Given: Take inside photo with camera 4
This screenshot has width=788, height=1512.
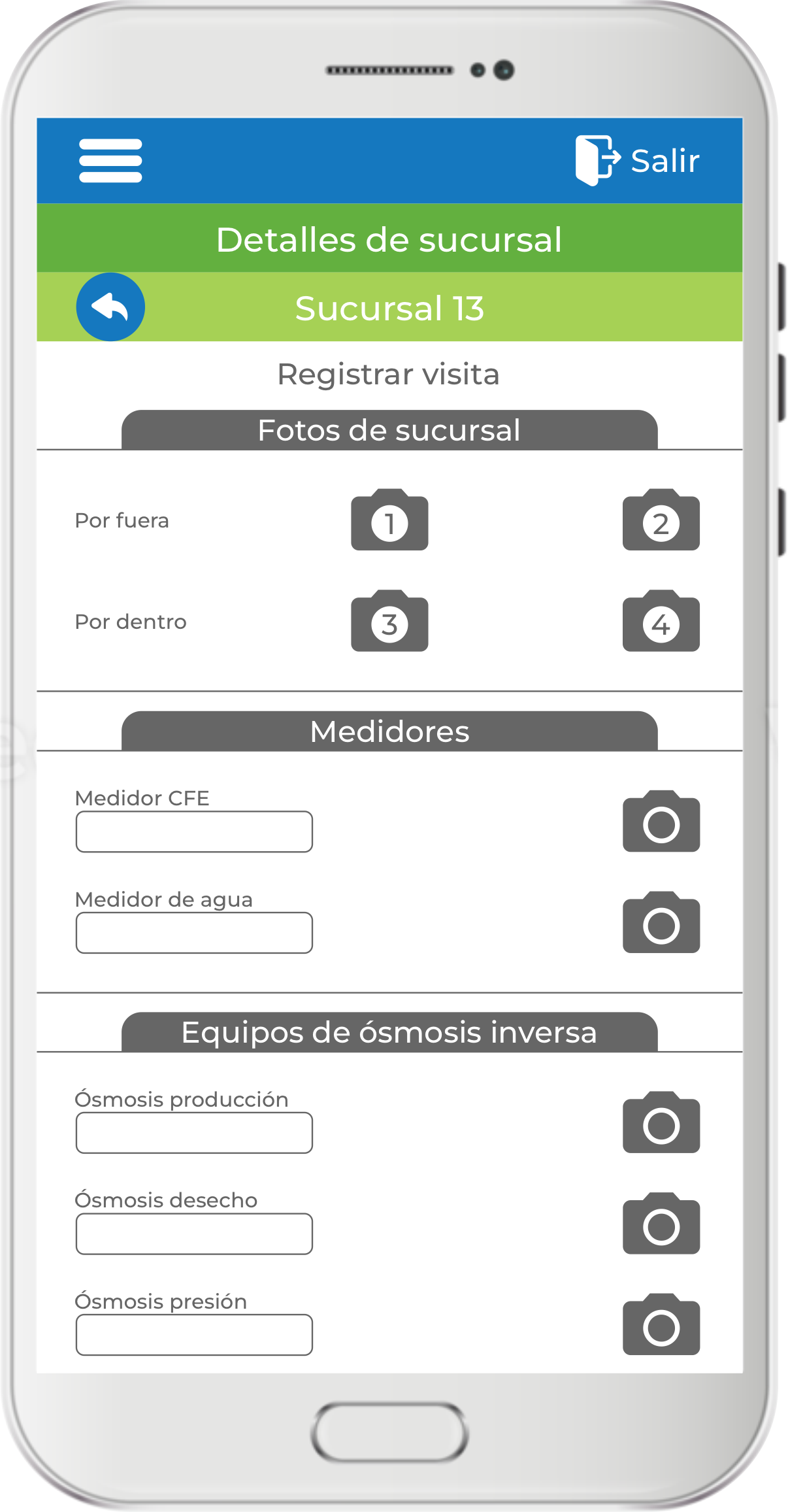Looking at the screenshot, I should tap(661, 621).
